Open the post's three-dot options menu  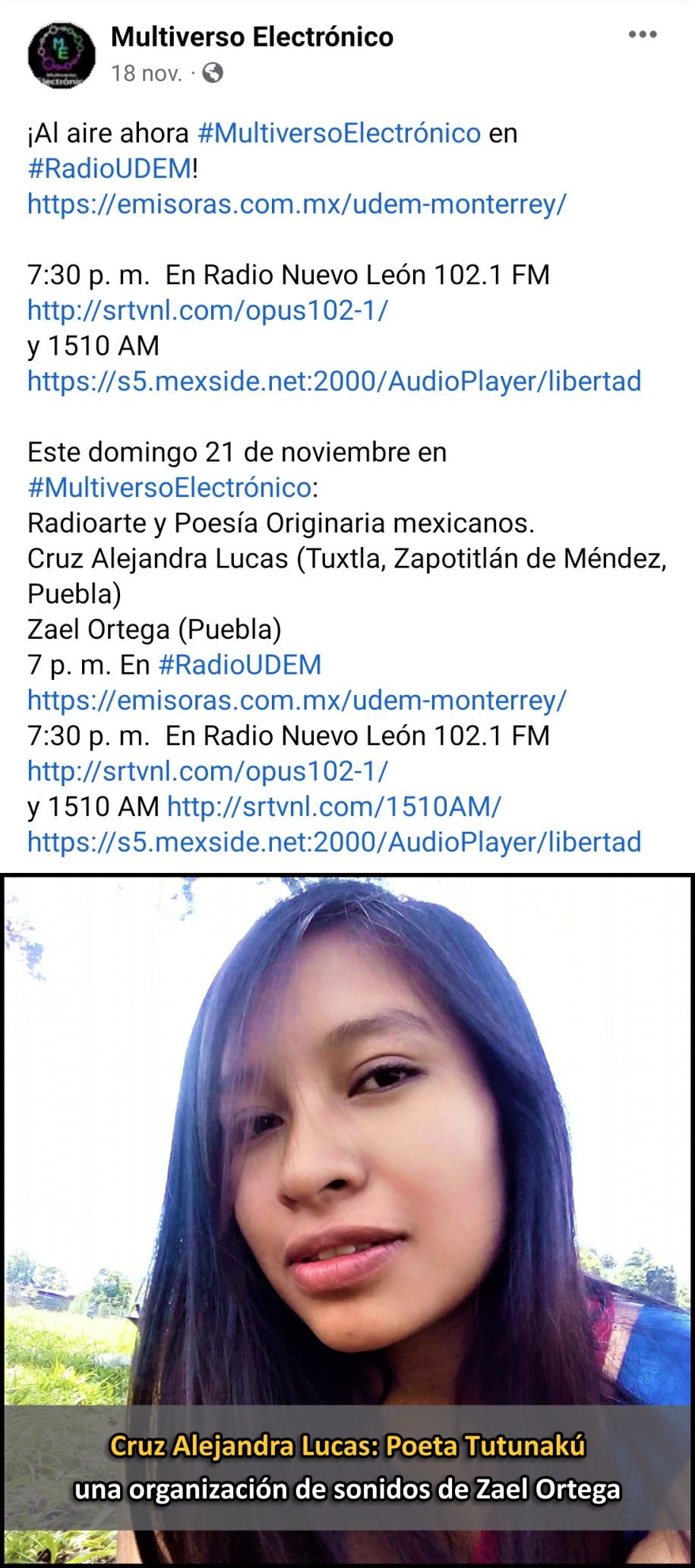coord(642,35)
